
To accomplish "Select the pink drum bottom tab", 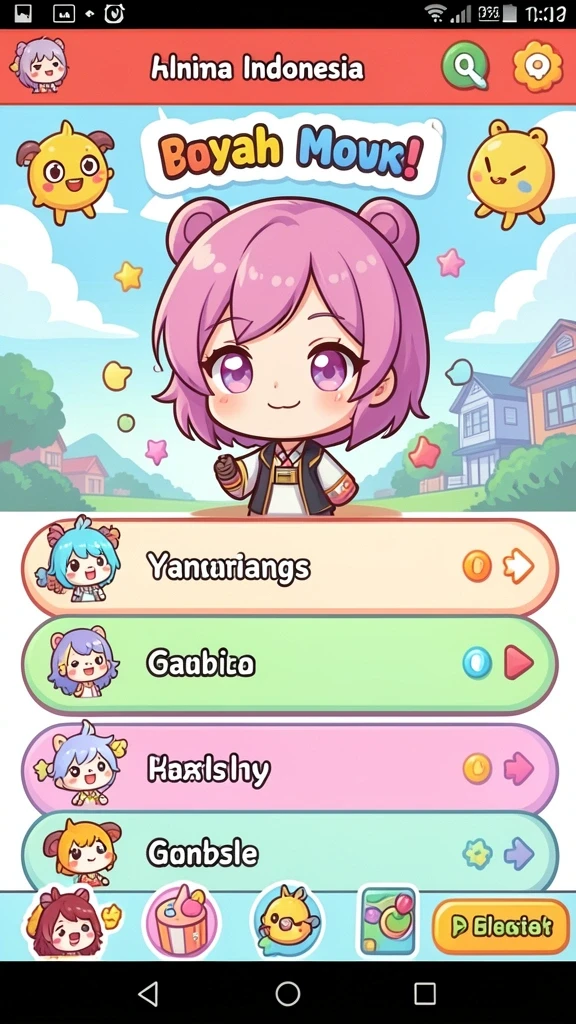I will [x=182, y=921].
